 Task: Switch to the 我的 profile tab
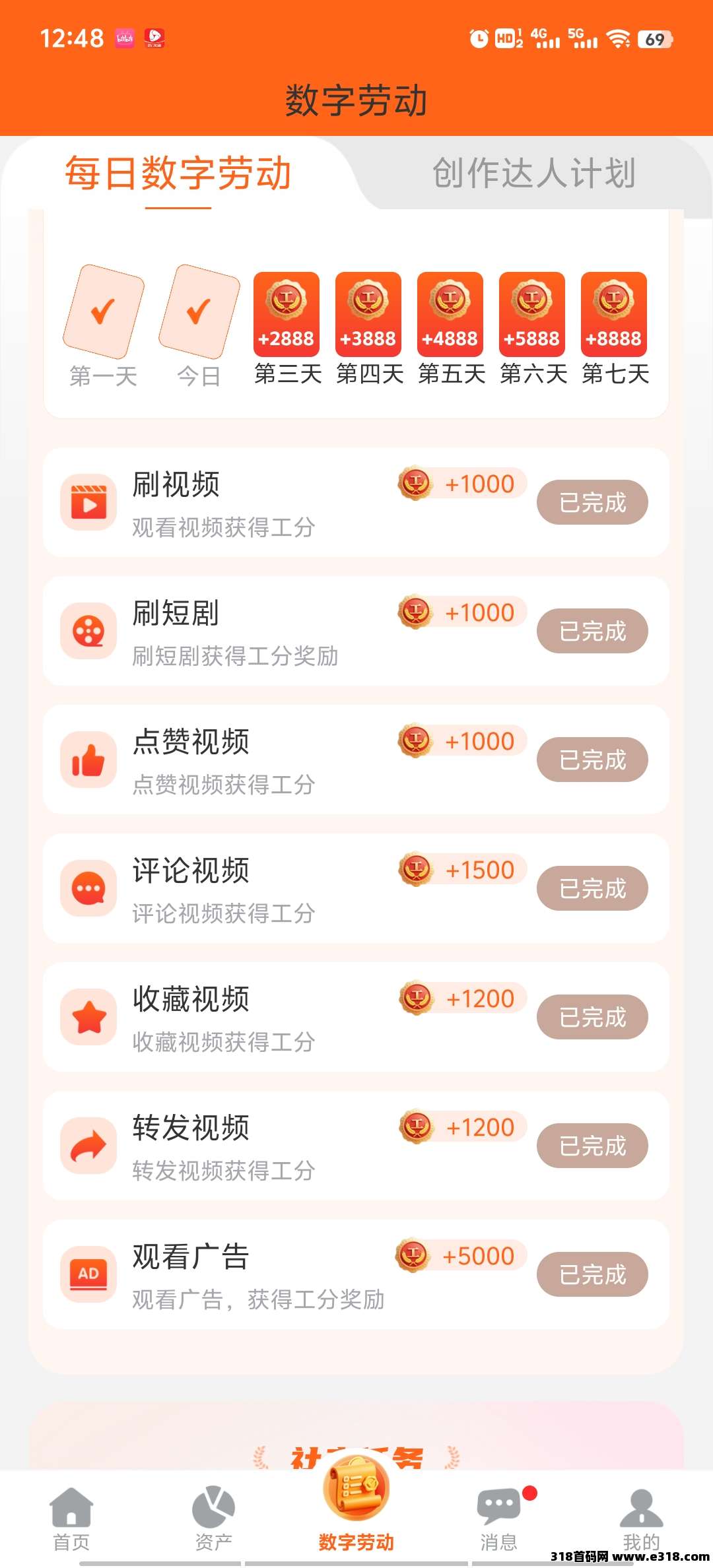(x=641, y=1519)
